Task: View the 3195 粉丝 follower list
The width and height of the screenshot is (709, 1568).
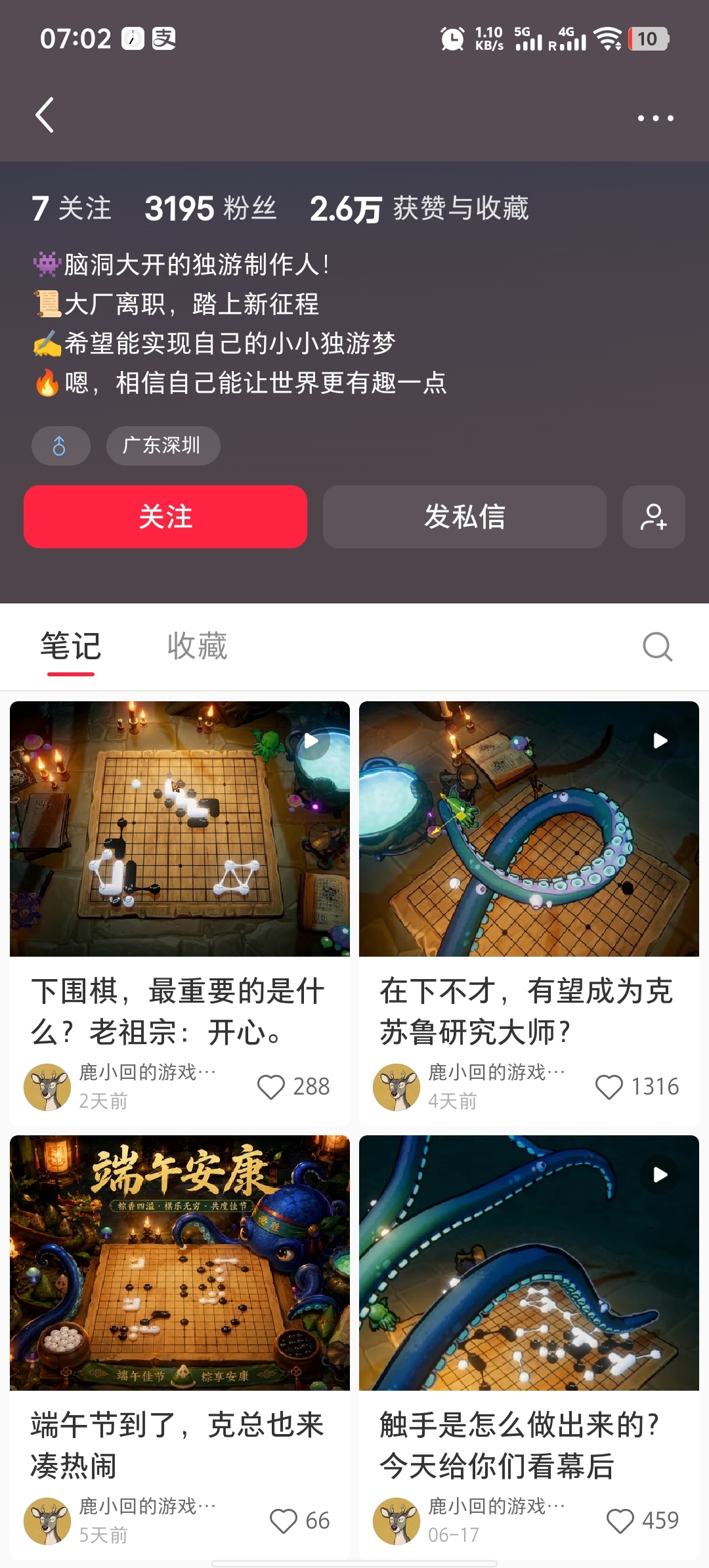Action: click(x=210, y=209)
